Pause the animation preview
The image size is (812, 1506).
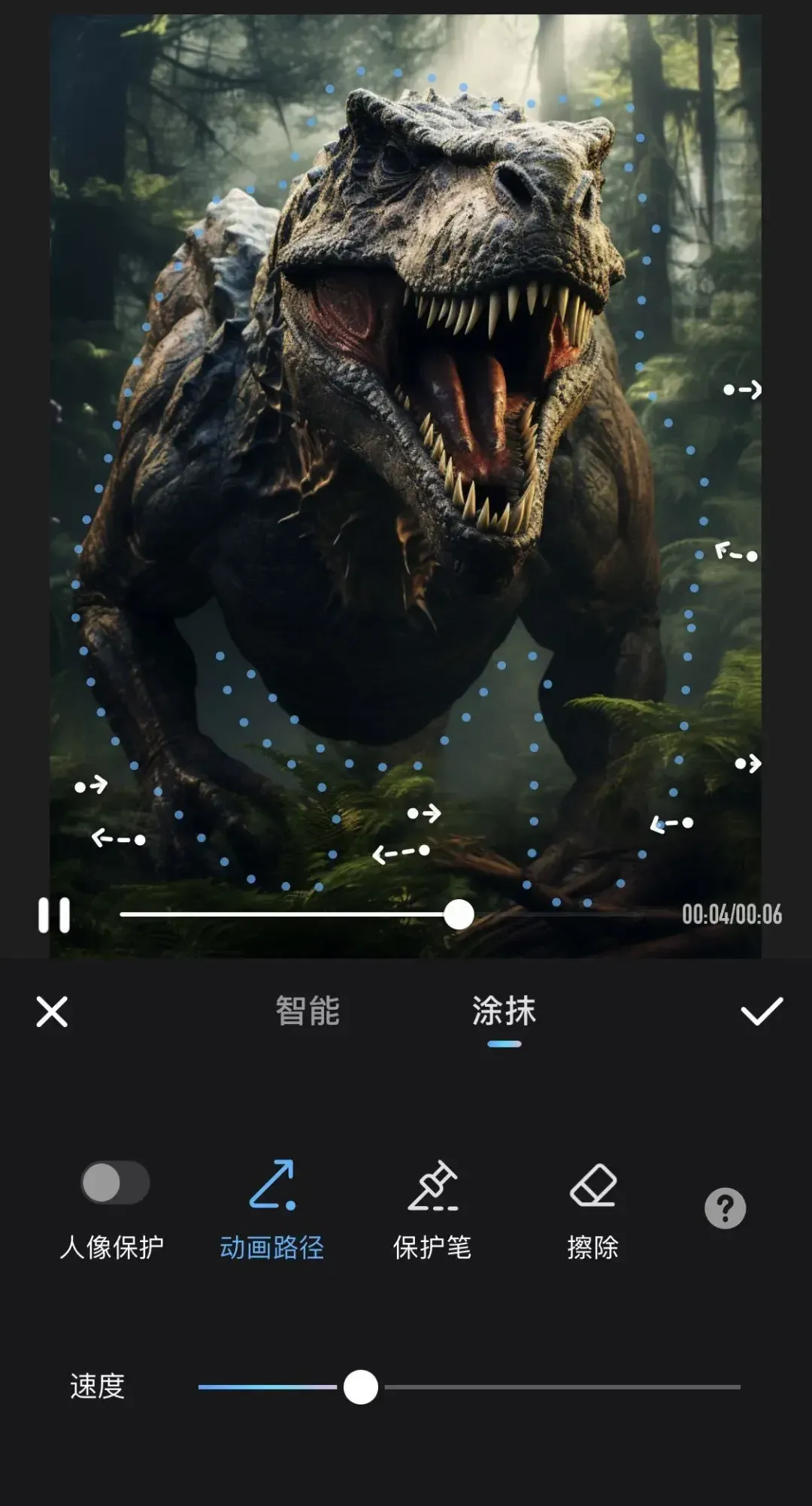tap(54, 915)
